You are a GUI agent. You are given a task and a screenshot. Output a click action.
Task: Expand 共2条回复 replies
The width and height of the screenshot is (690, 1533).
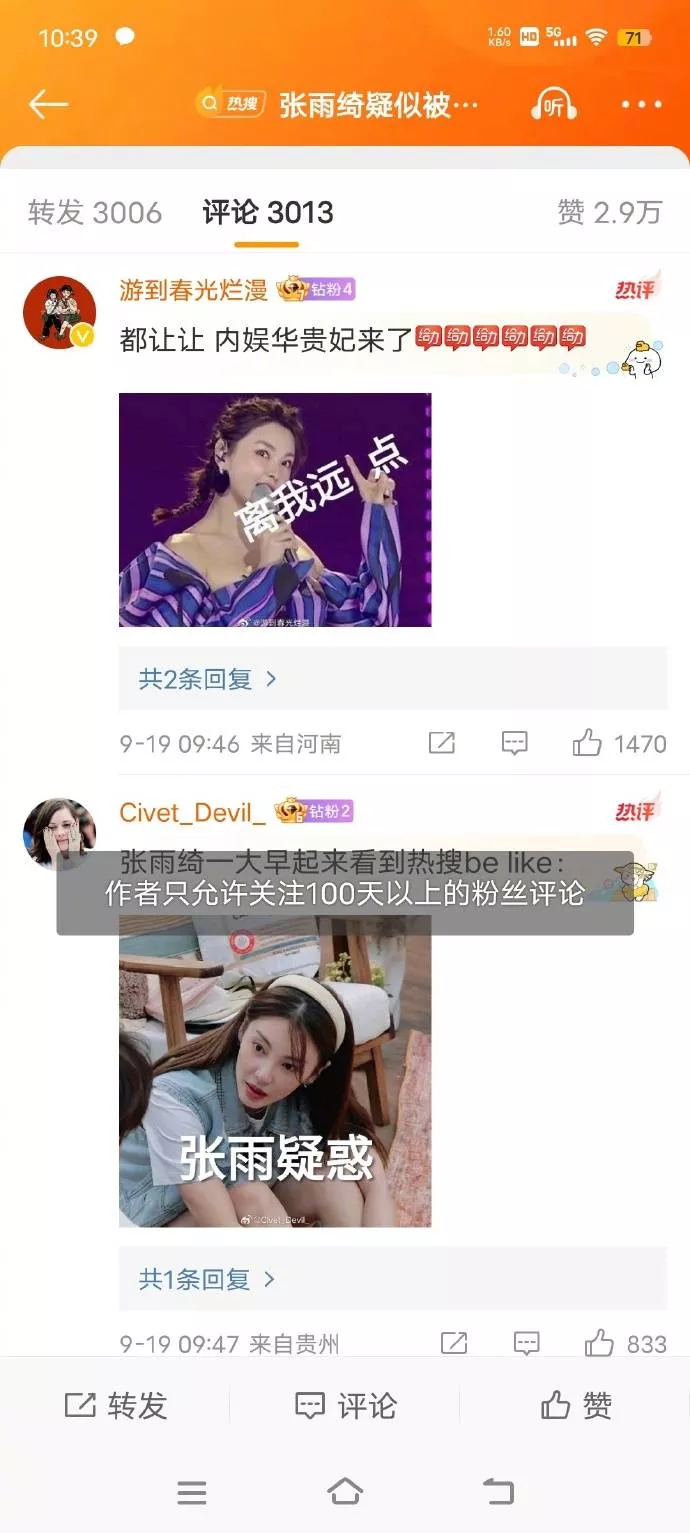pyautogui.click(x=207, y=679)
